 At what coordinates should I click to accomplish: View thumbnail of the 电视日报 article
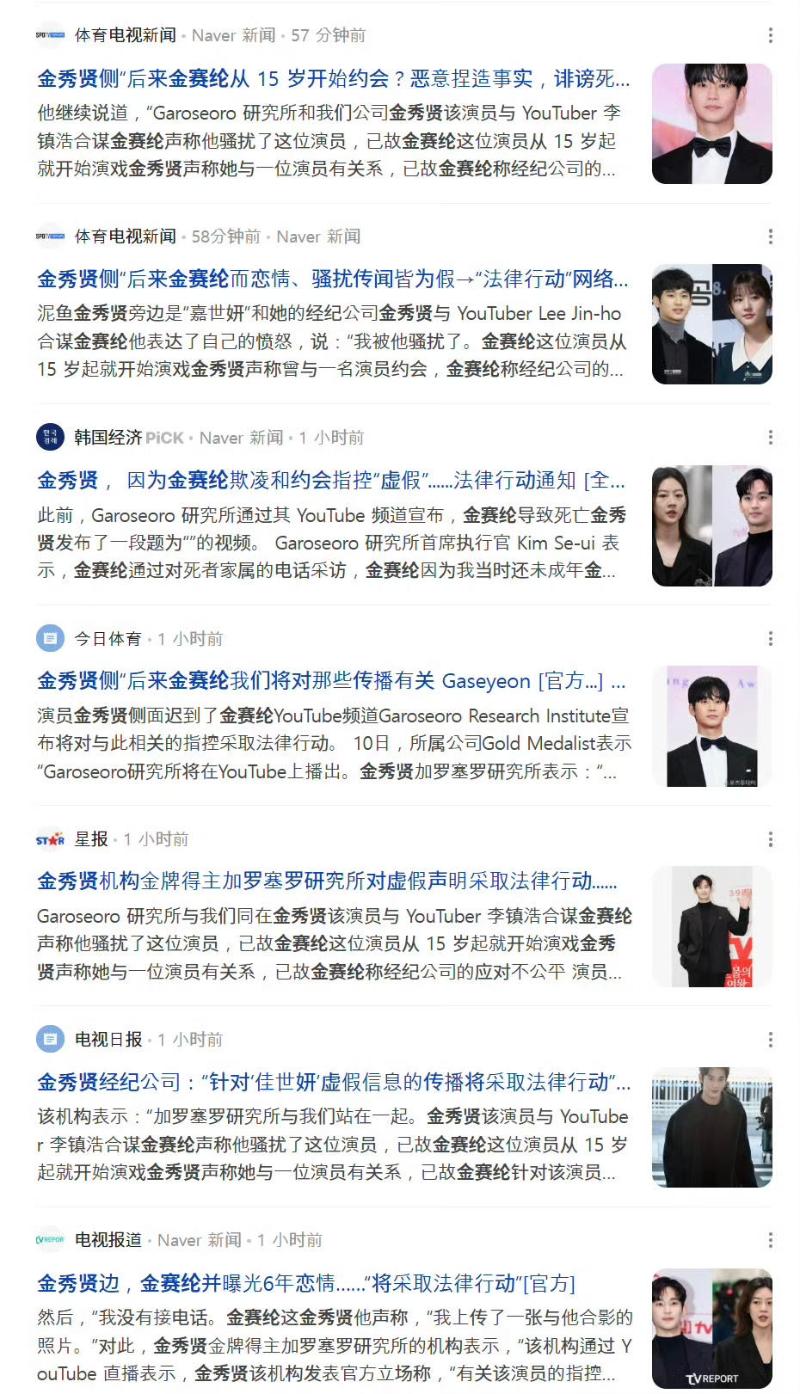[x=711, y=1127]
